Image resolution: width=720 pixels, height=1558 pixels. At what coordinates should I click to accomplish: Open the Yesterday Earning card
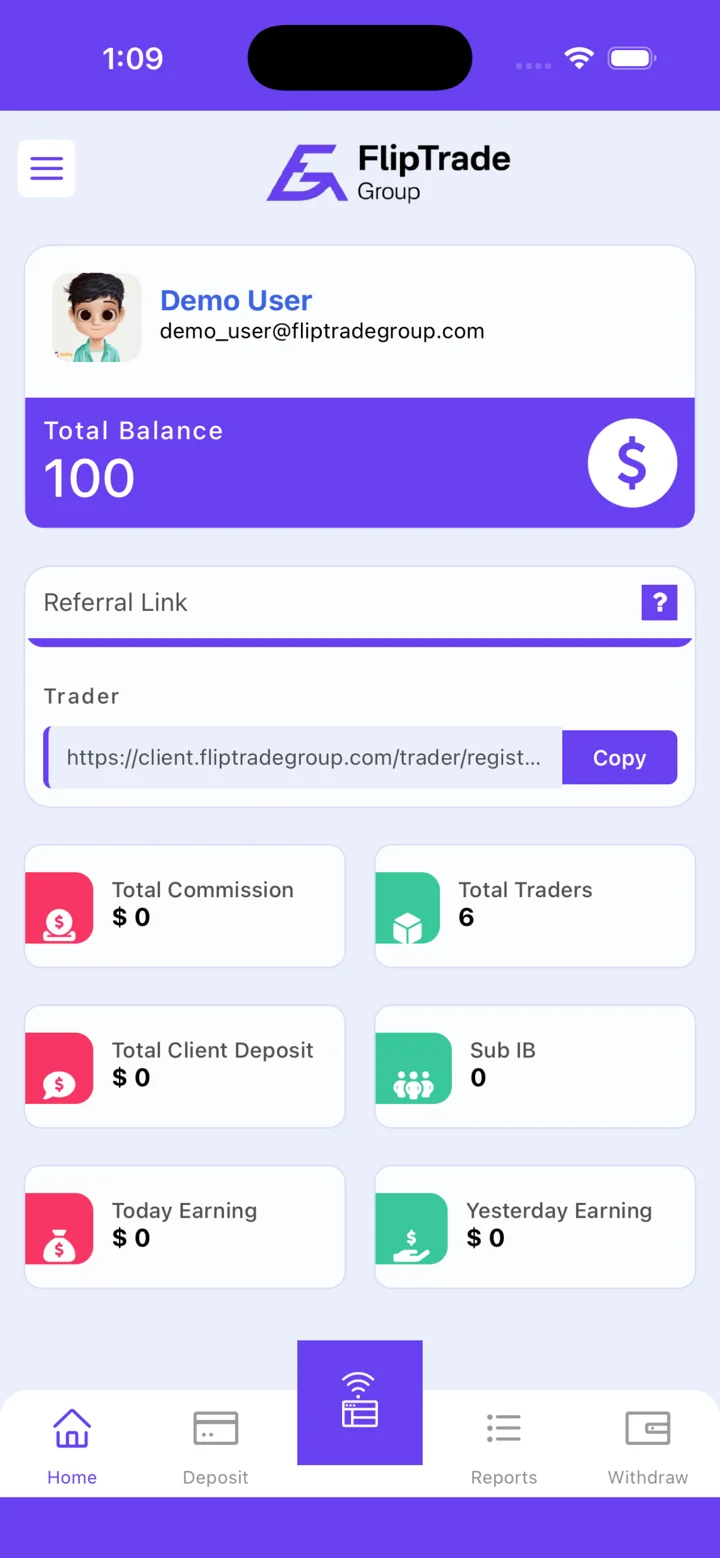coord(535,1226)
